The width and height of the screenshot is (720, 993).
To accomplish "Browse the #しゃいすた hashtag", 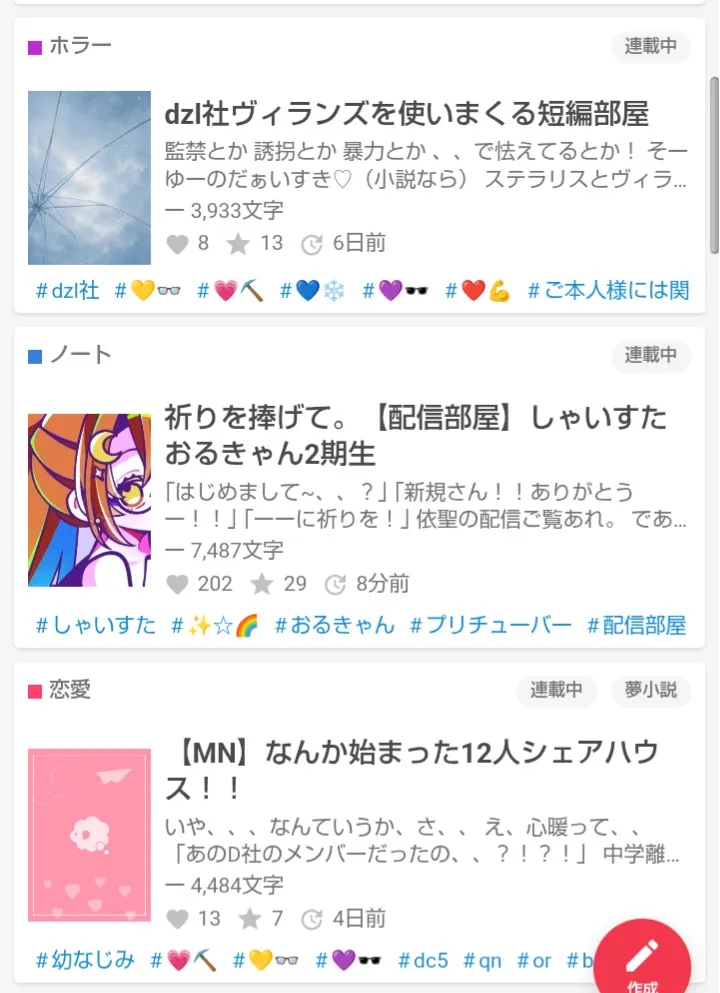I will click(96, 626).
